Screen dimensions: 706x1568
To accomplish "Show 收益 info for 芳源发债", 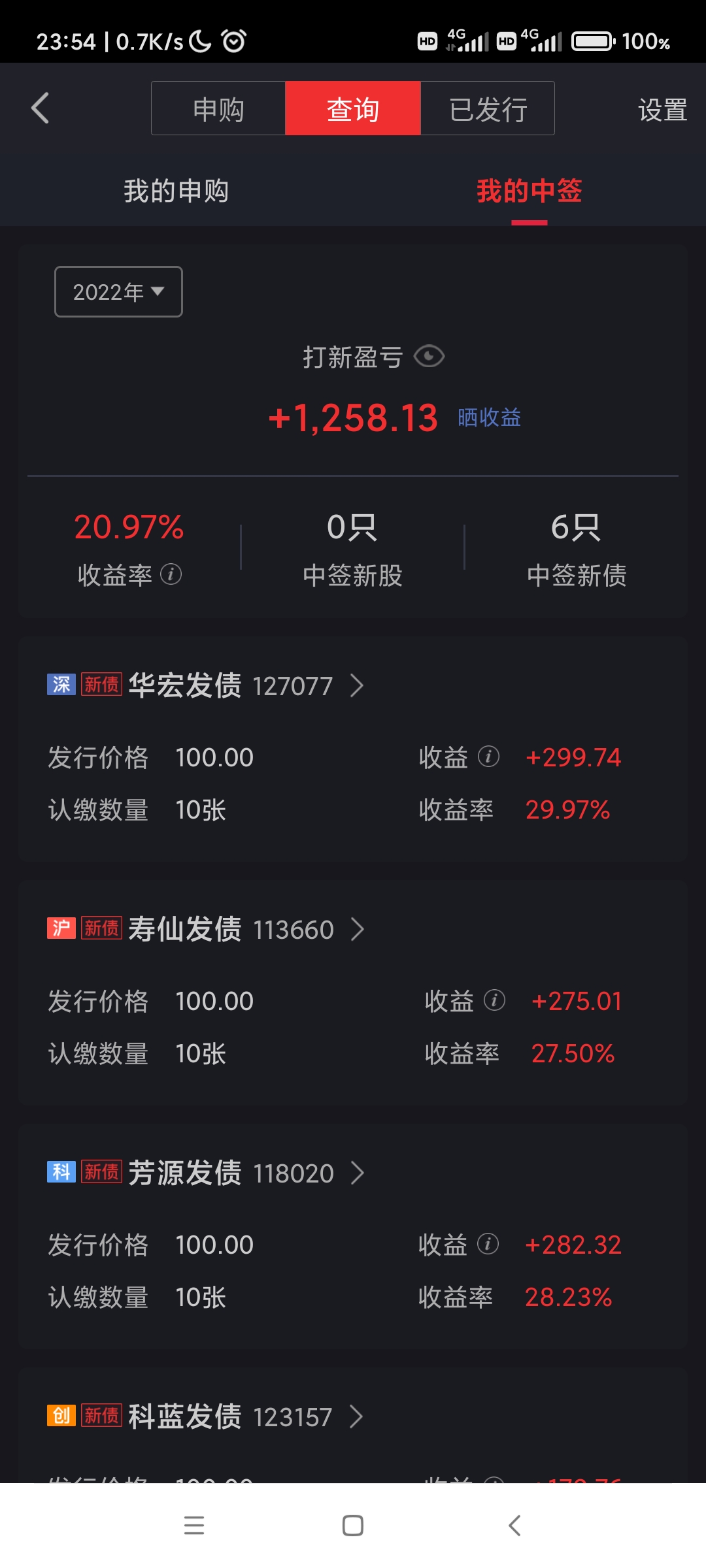I will click(x=488, y=1244).
